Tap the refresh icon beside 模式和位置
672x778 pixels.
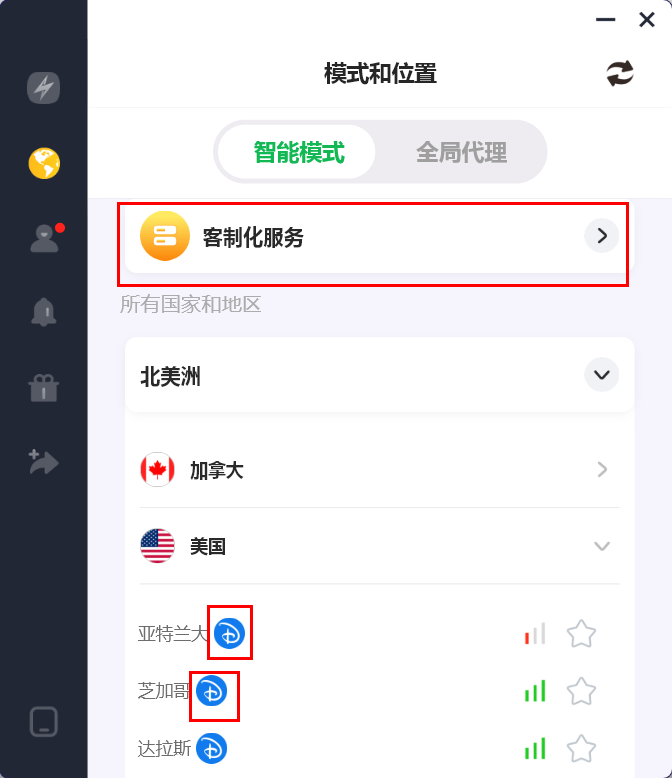point(620,73)
